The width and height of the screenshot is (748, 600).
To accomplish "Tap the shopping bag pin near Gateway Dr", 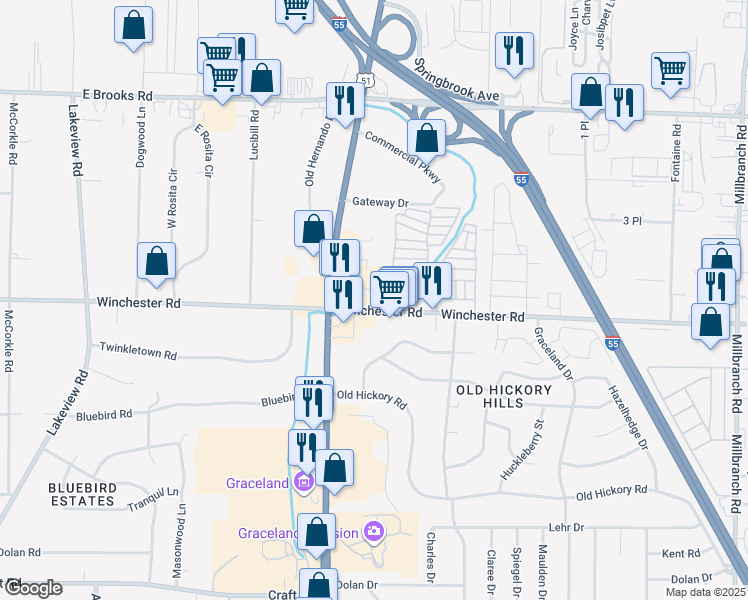I will pyautogui.click(x=313, y=228).
